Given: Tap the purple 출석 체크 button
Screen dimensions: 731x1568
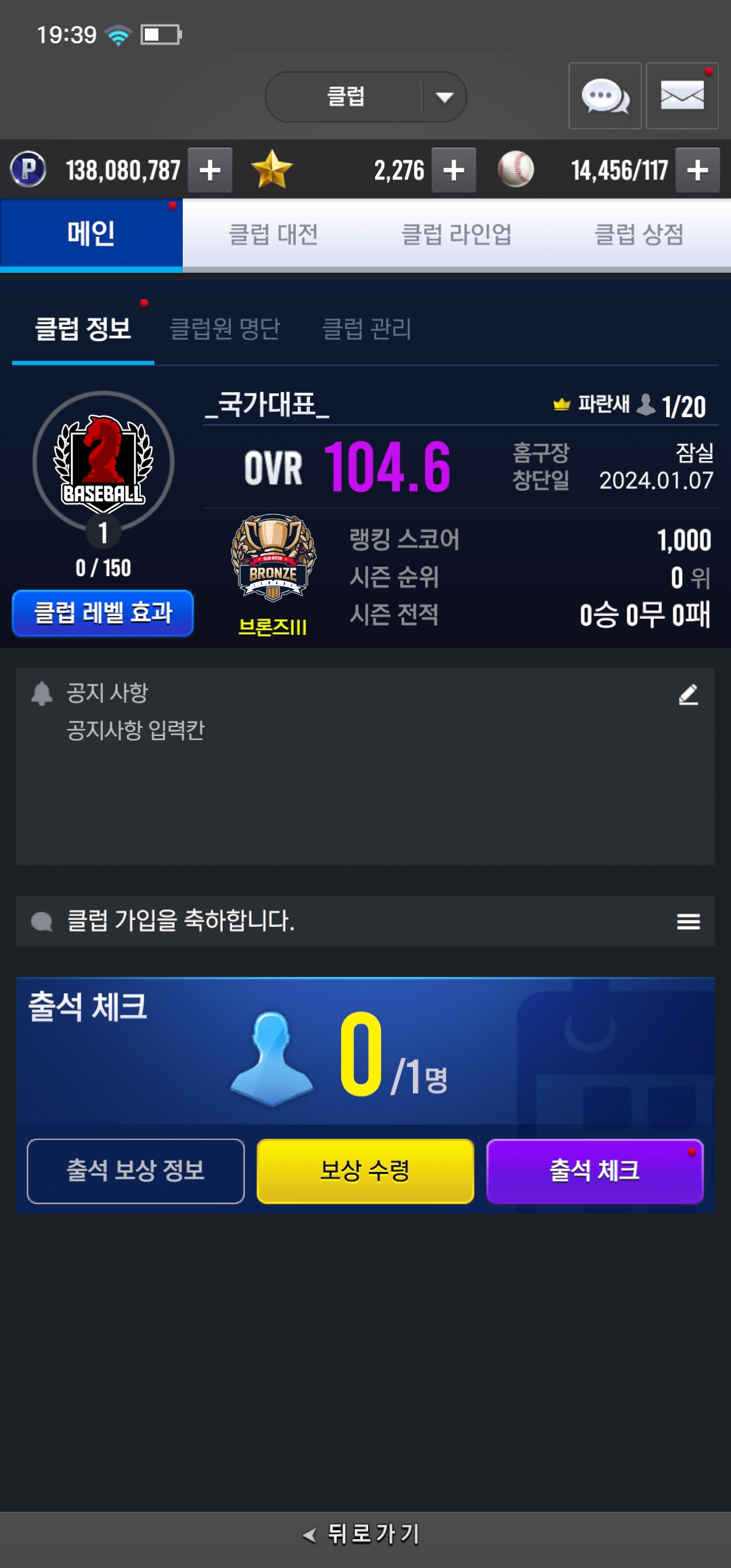Looking at the screenshot, I should [x=594, y=1171].
